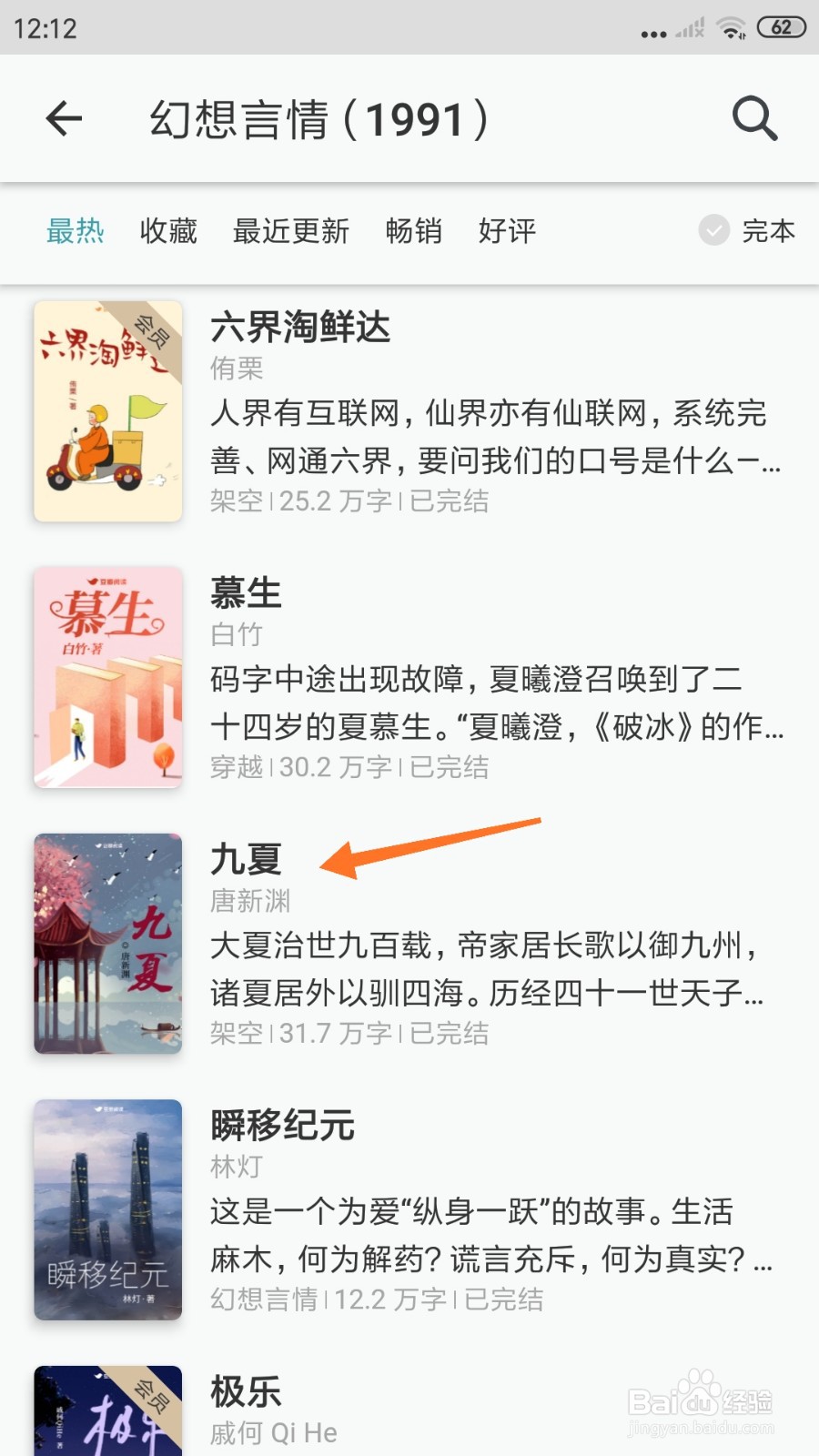
Task: Switch to the 好评 tab
Action: point(507,232)
